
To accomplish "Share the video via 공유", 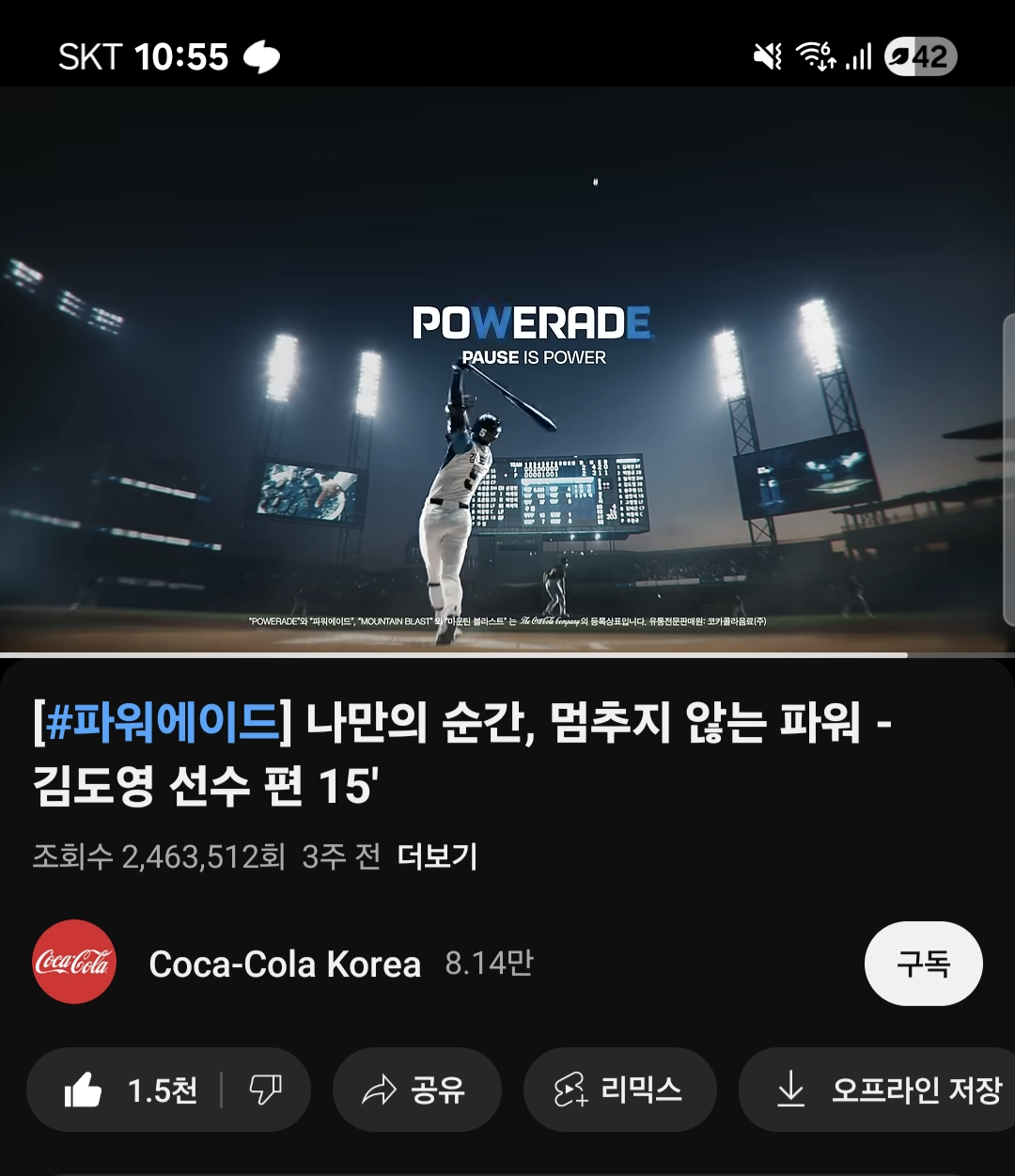I will [416, 1090].
